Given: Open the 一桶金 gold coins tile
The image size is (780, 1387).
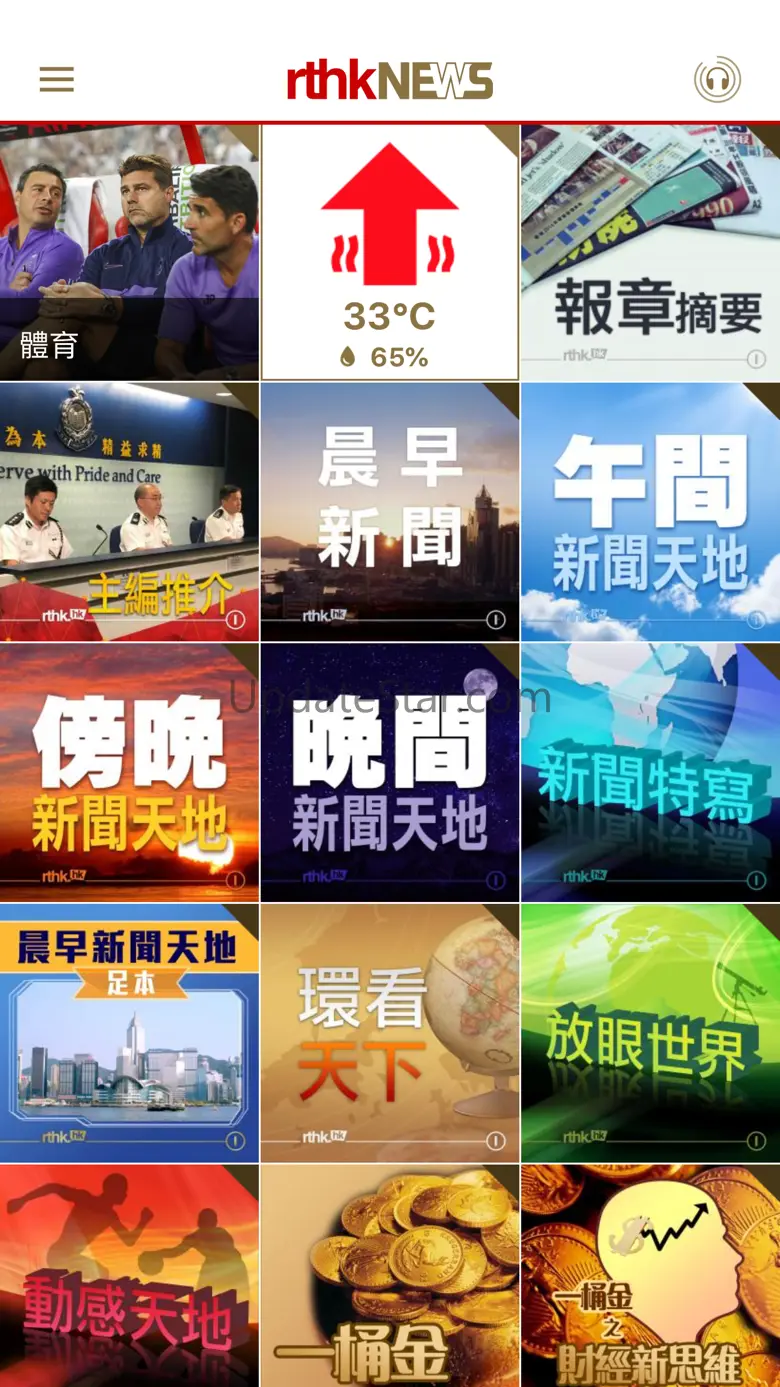Looking at the screenshot, I should pyautogui.click(x=390, y=1276).
